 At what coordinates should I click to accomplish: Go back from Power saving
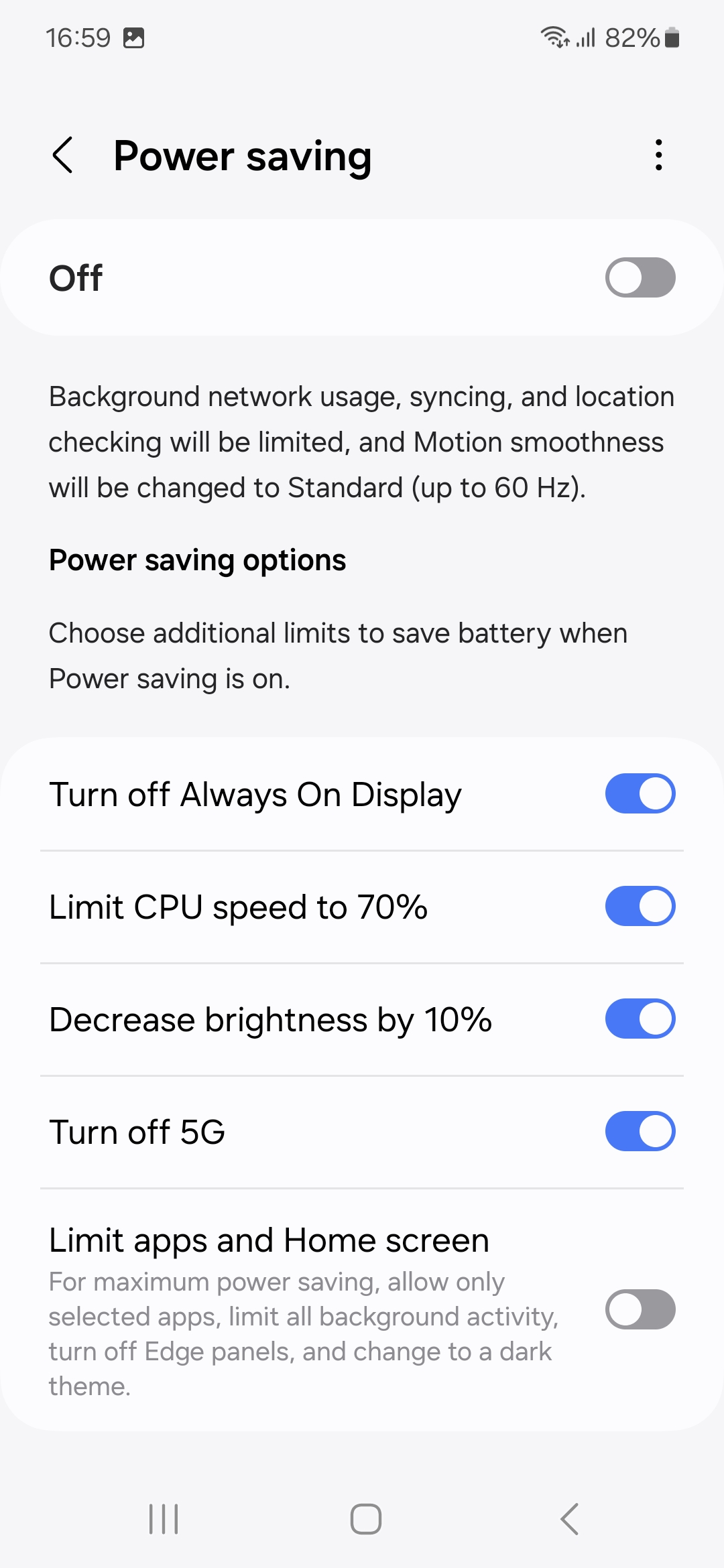pos(62,155)
